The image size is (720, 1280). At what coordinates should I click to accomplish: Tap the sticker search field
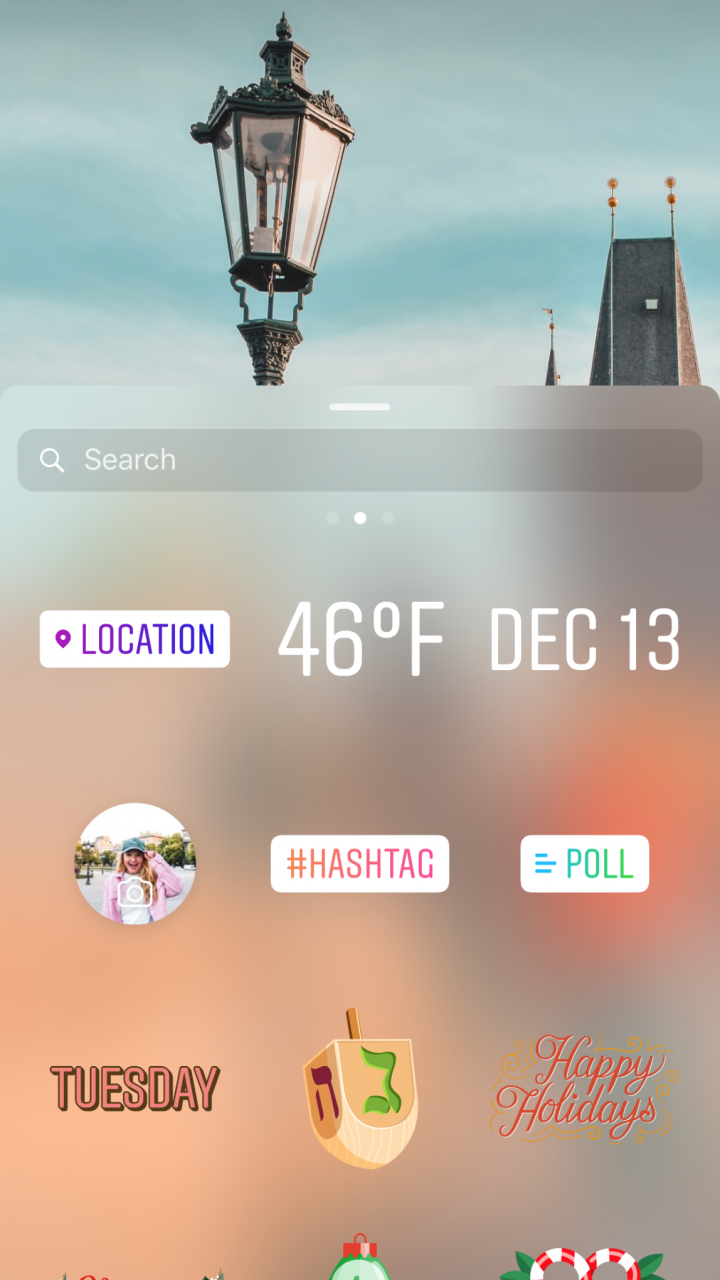pyautogui.click(x=360, y=460)
